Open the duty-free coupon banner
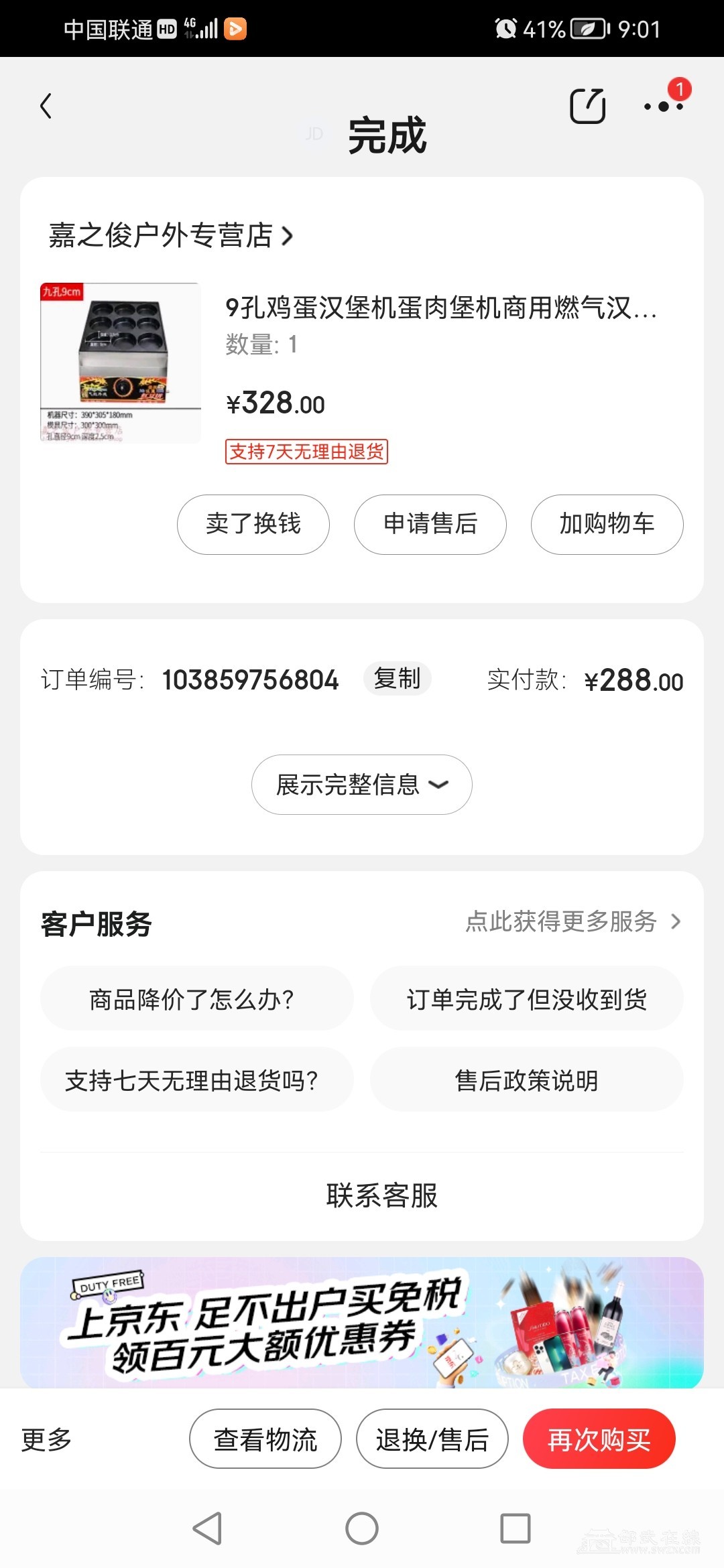 (362, 1322)
